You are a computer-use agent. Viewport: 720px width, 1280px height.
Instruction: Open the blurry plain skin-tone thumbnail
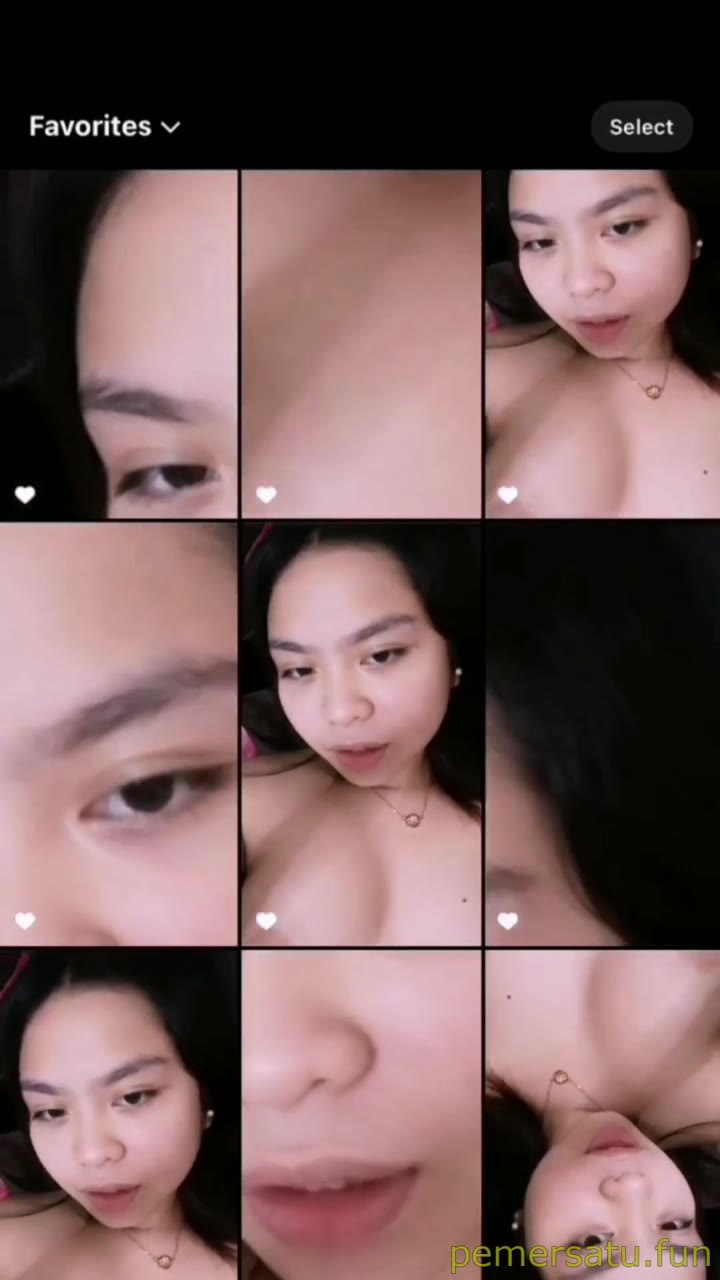[x=361, y=344]
